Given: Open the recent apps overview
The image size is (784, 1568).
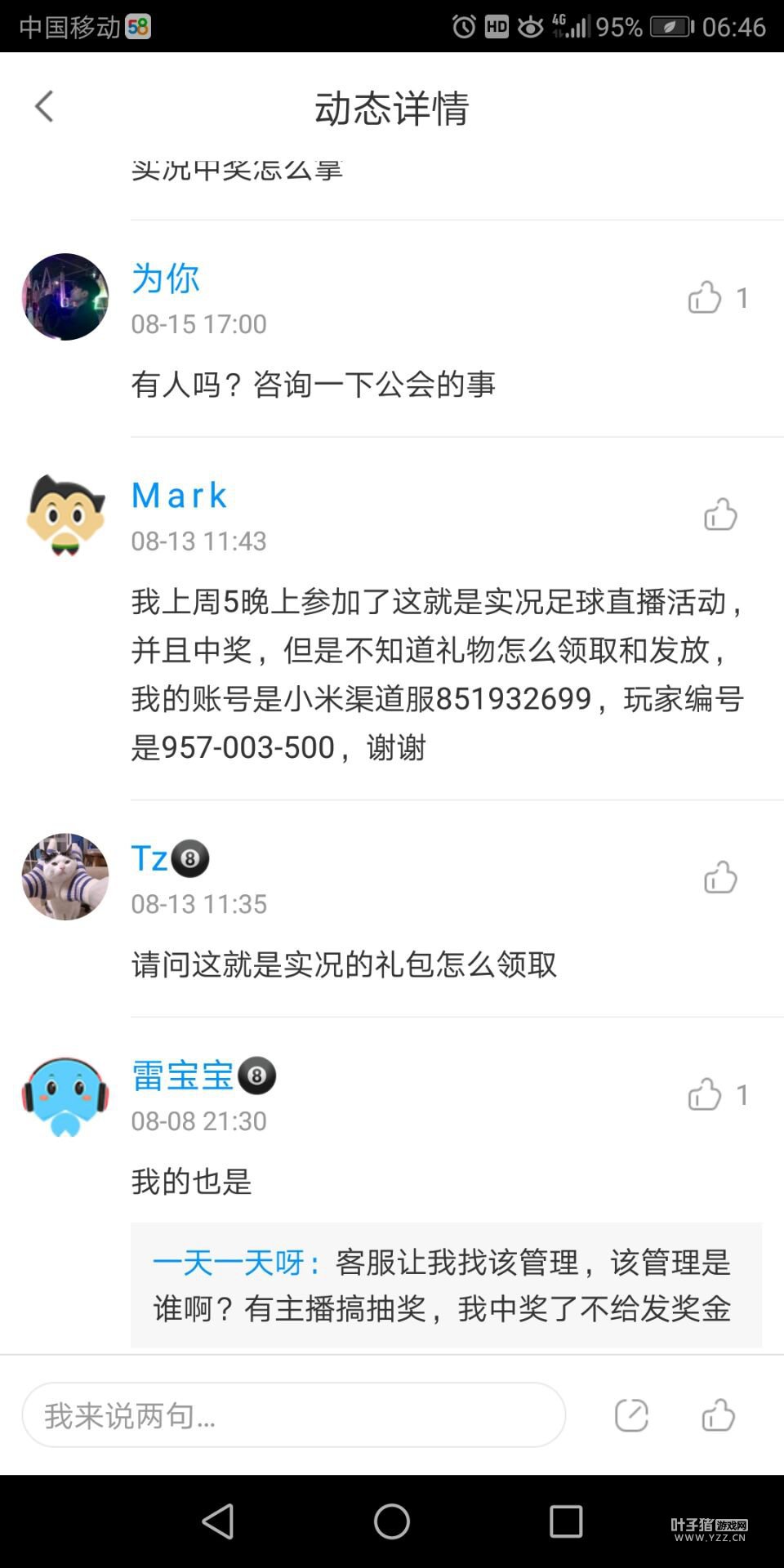Looking at the screenshot, I should coord(566,1521).
